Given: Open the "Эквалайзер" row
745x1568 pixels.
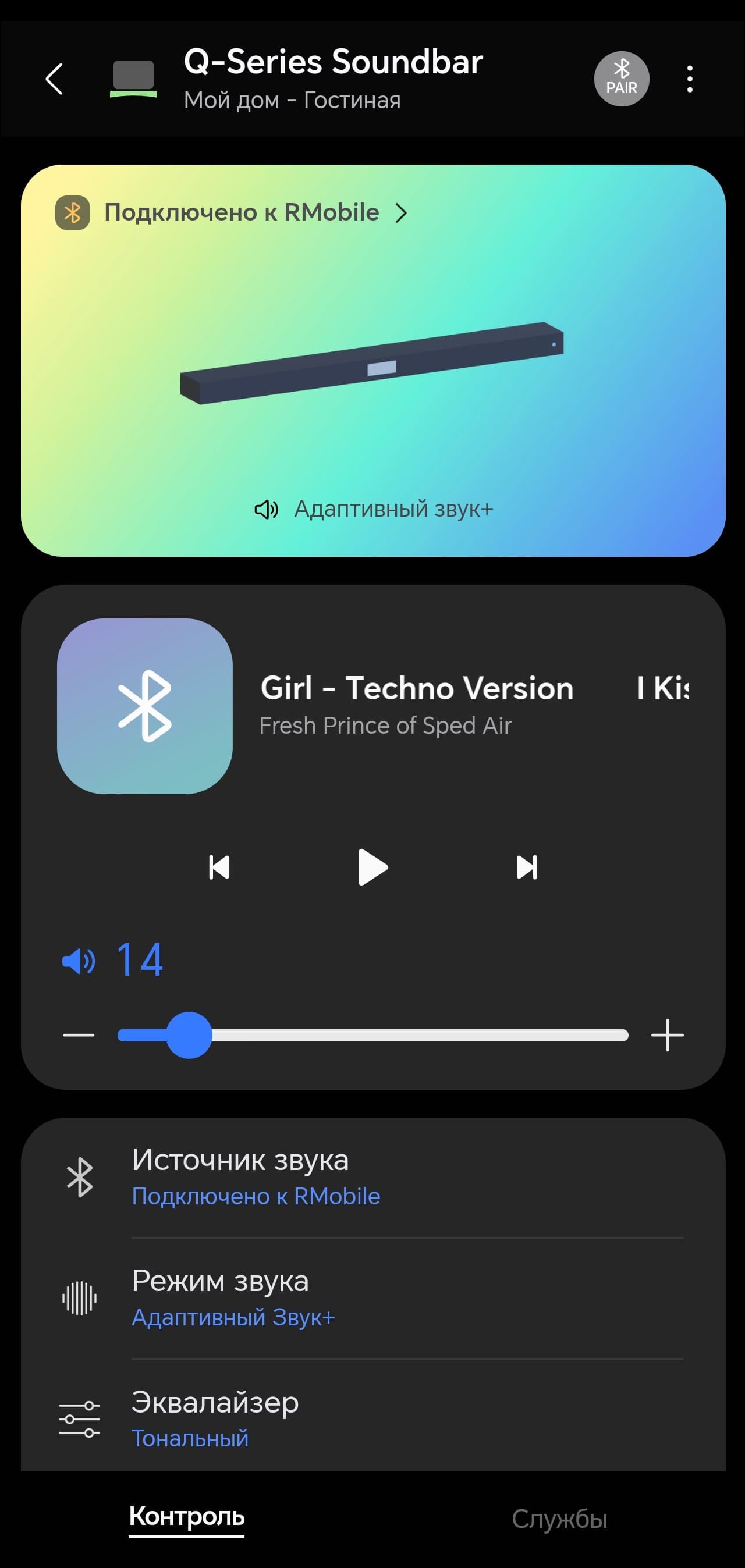Looking at the screenshot, I should point(373,1418).
